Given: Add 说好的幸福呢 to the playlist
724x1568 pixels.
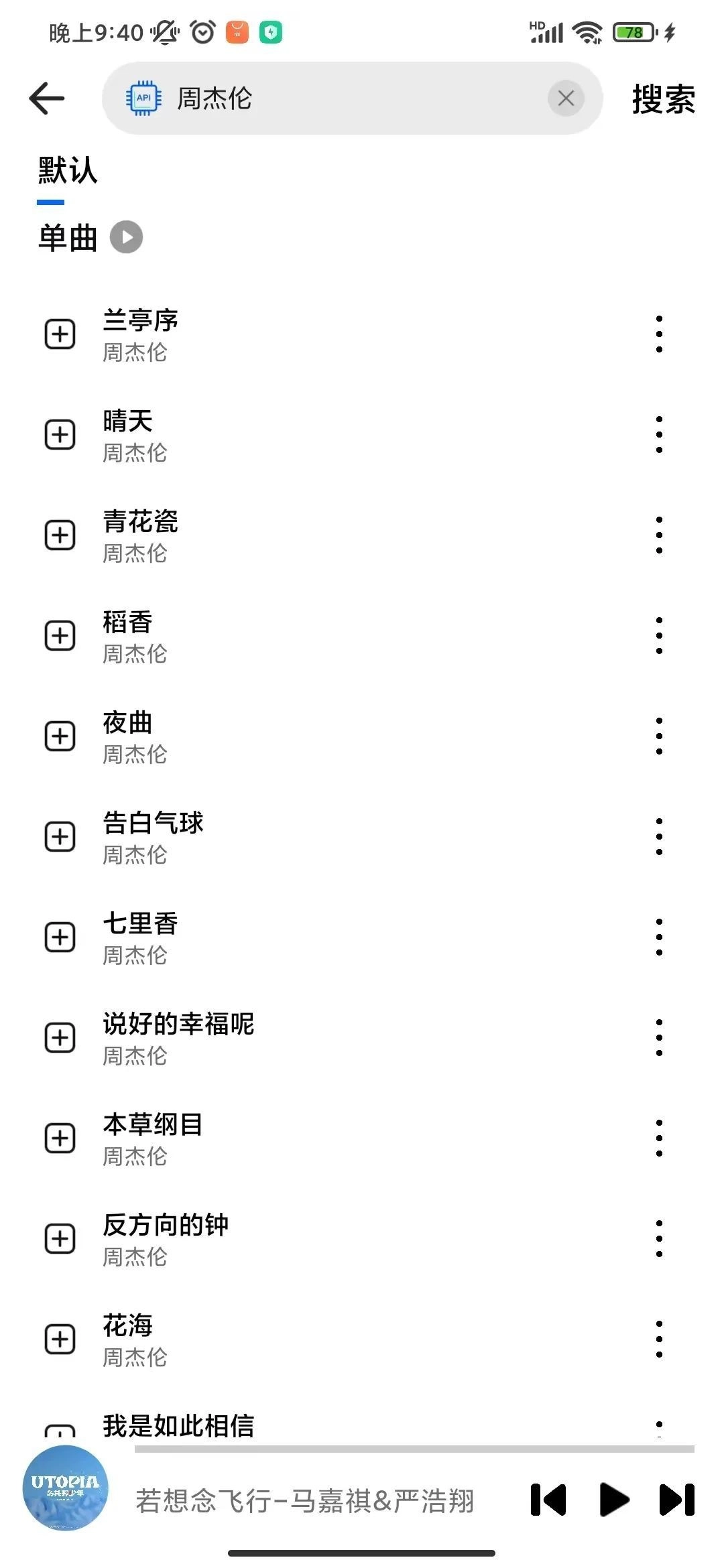Looking at the screenshot, I should [x=60, y=1037].
